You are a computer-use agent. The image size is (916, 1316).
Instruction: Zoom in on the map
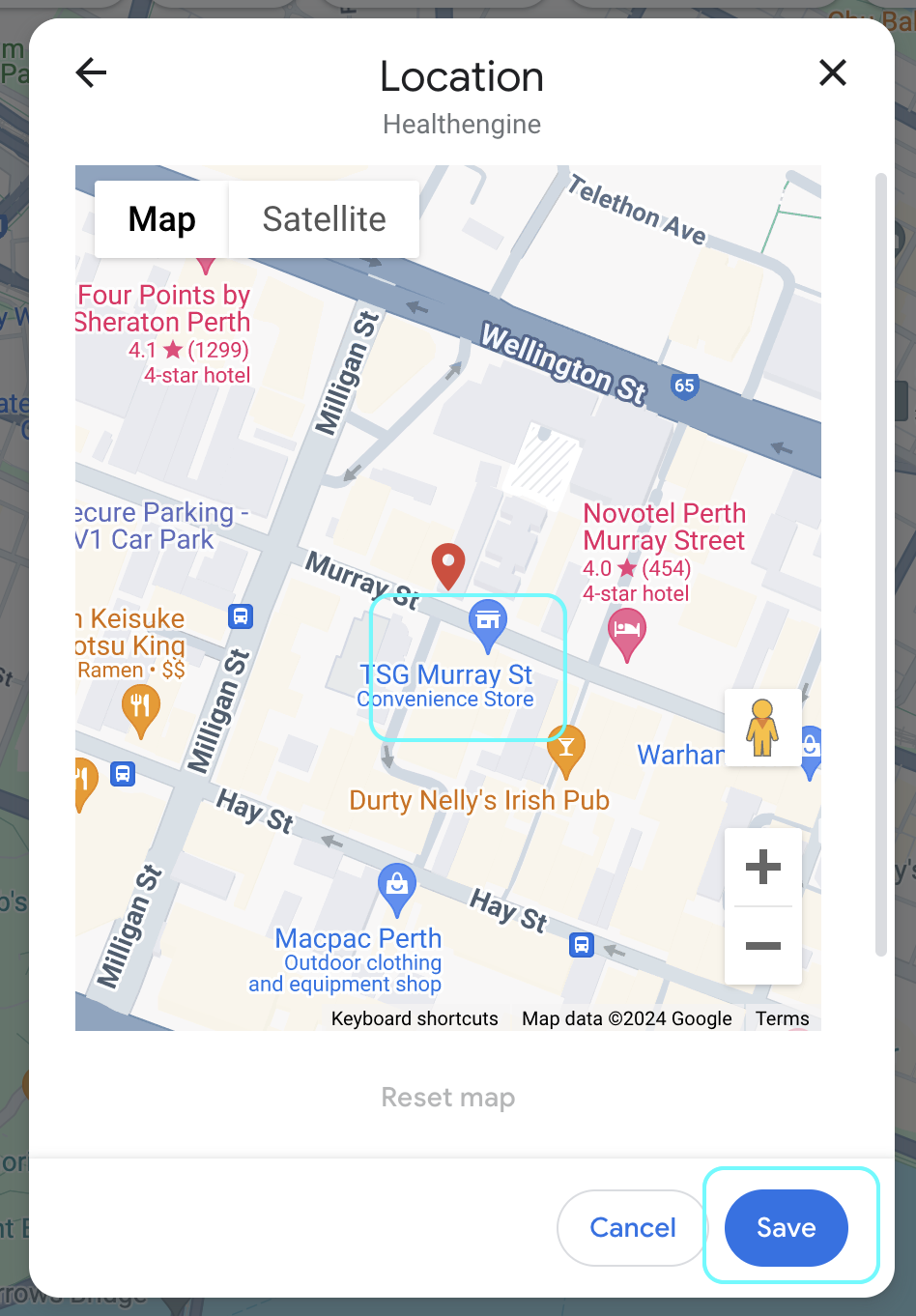(x=762, y=867)
